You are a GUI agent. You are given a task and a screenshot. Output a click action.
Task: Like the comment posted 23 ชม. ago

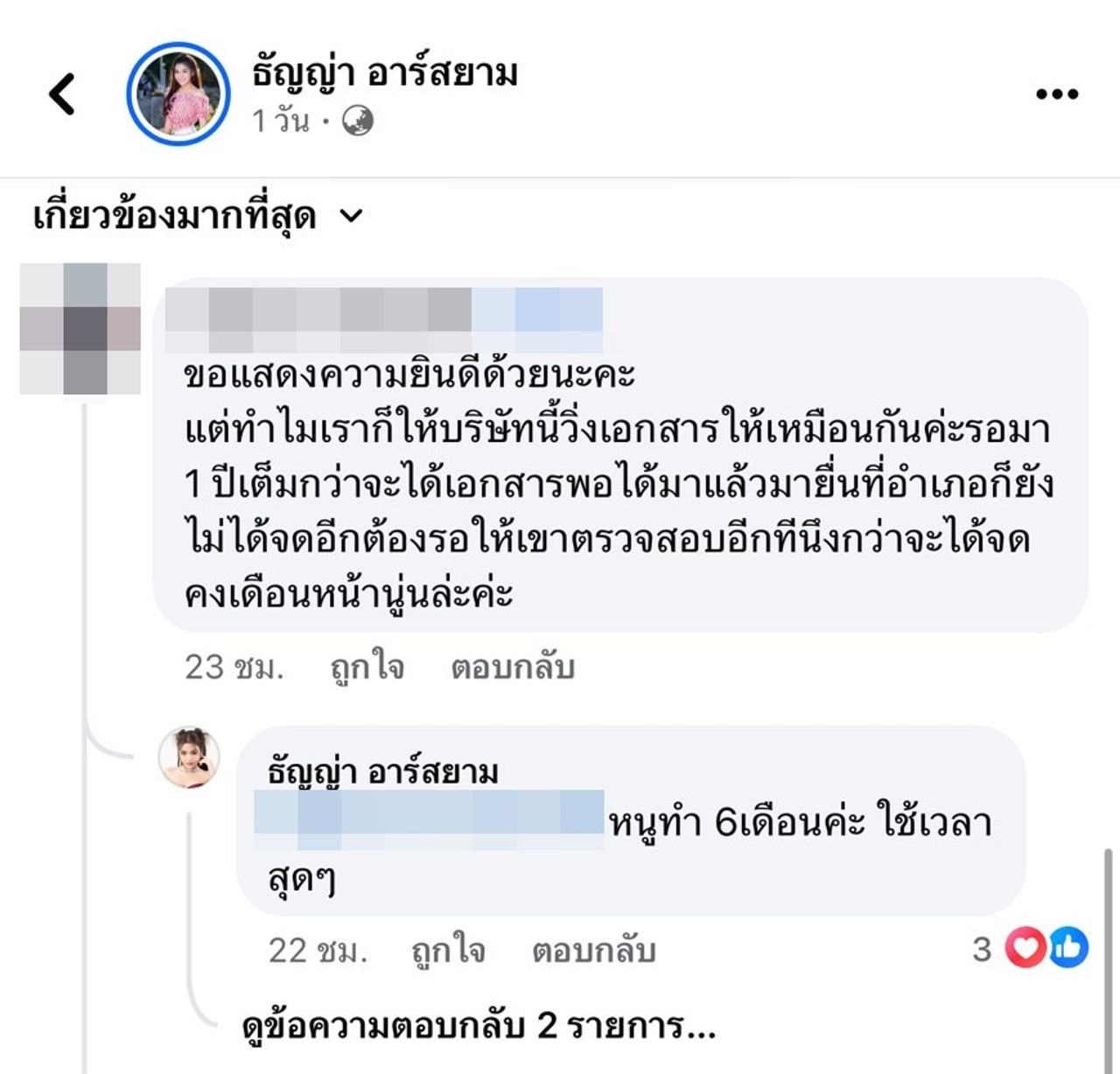367,668
